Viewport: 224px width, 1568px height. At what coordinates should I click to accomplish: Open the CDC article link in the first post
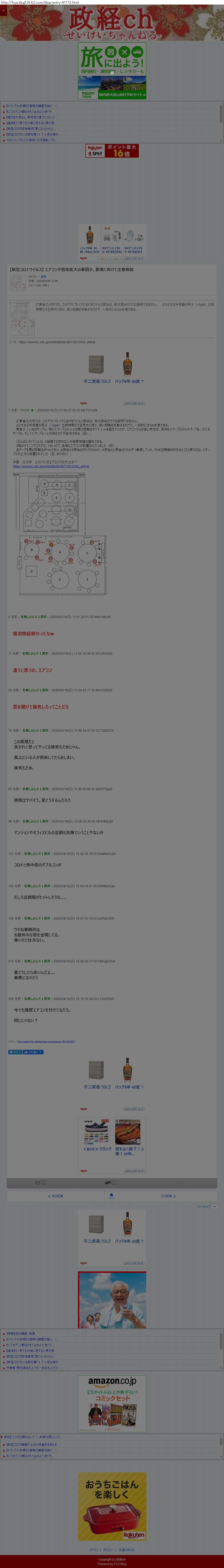tap(51, 466)
